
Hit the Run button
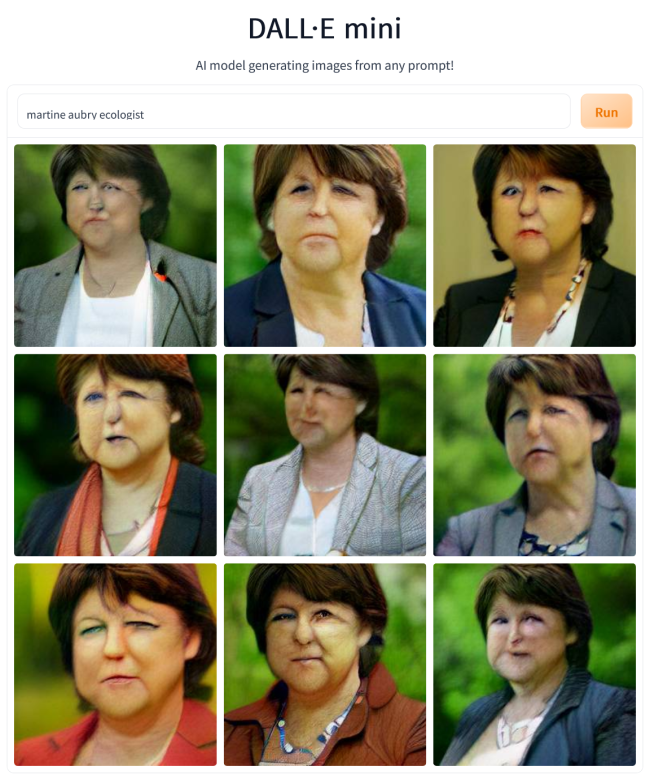tap(606, 112)
